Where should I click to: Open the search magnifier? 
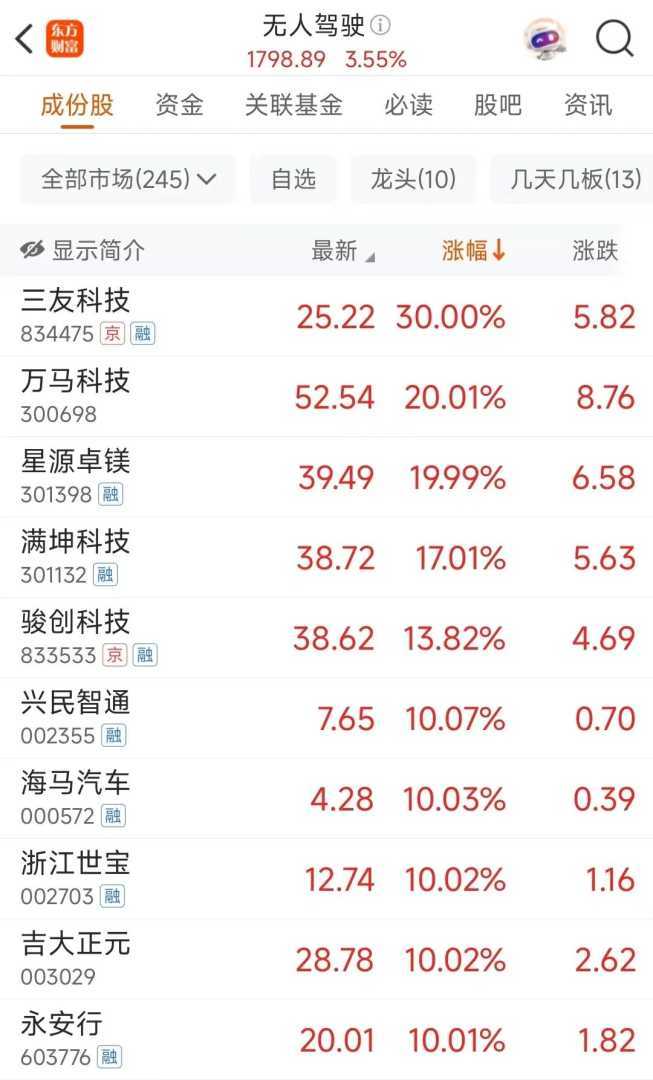click(614, 39)
